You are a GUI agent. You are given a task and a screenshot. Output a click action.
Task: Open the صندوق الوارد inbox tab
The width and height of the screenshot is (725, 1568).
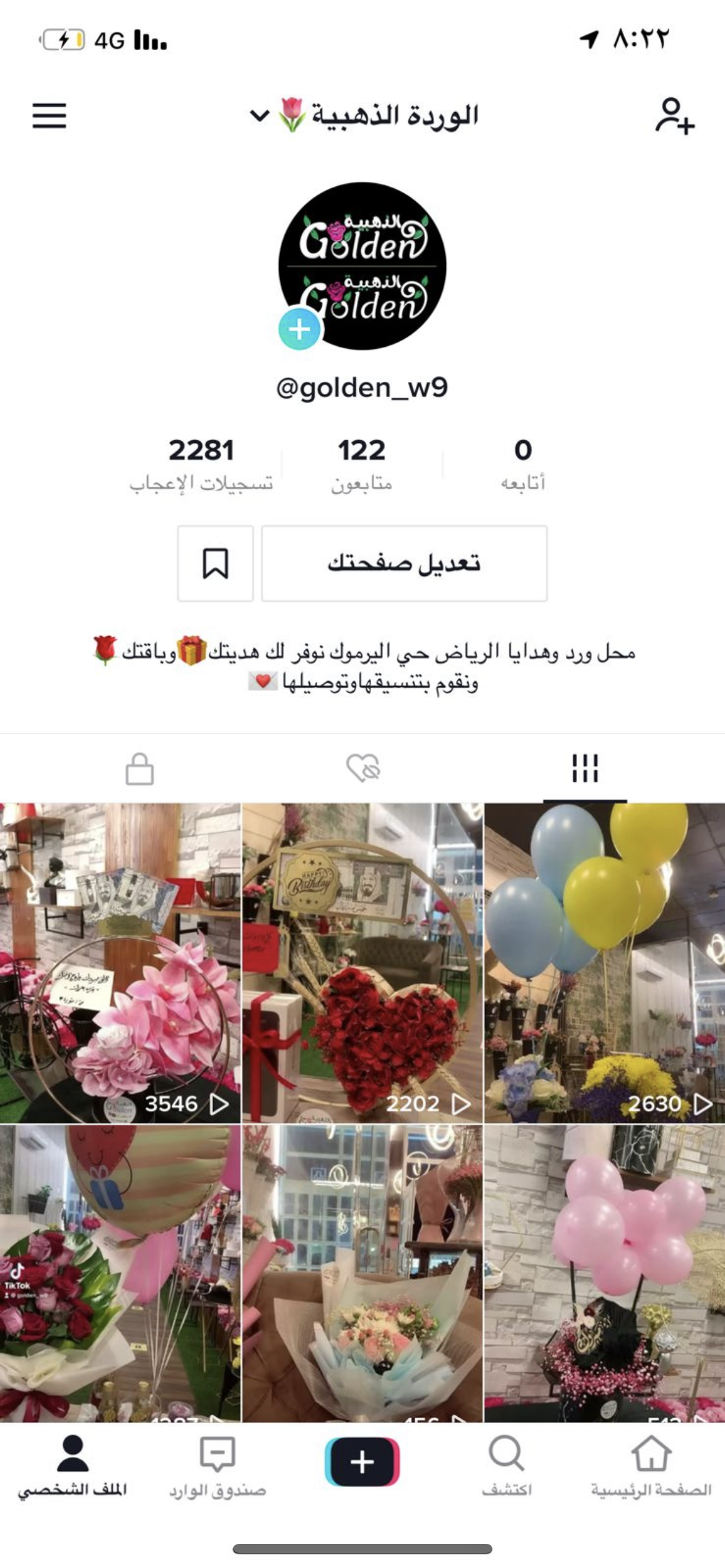(217, 1466)
